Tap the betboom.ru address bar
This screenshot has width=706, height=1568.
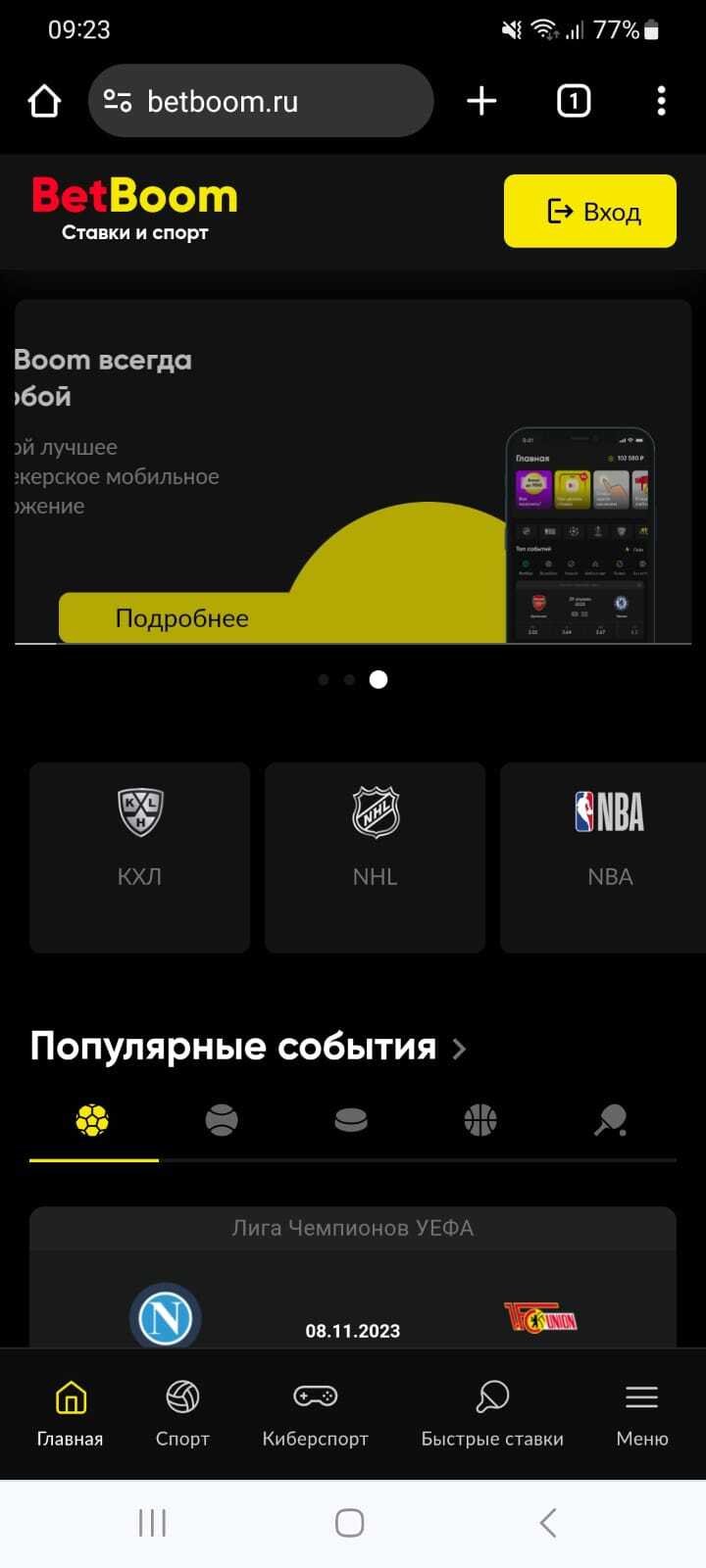click(261, 101)
